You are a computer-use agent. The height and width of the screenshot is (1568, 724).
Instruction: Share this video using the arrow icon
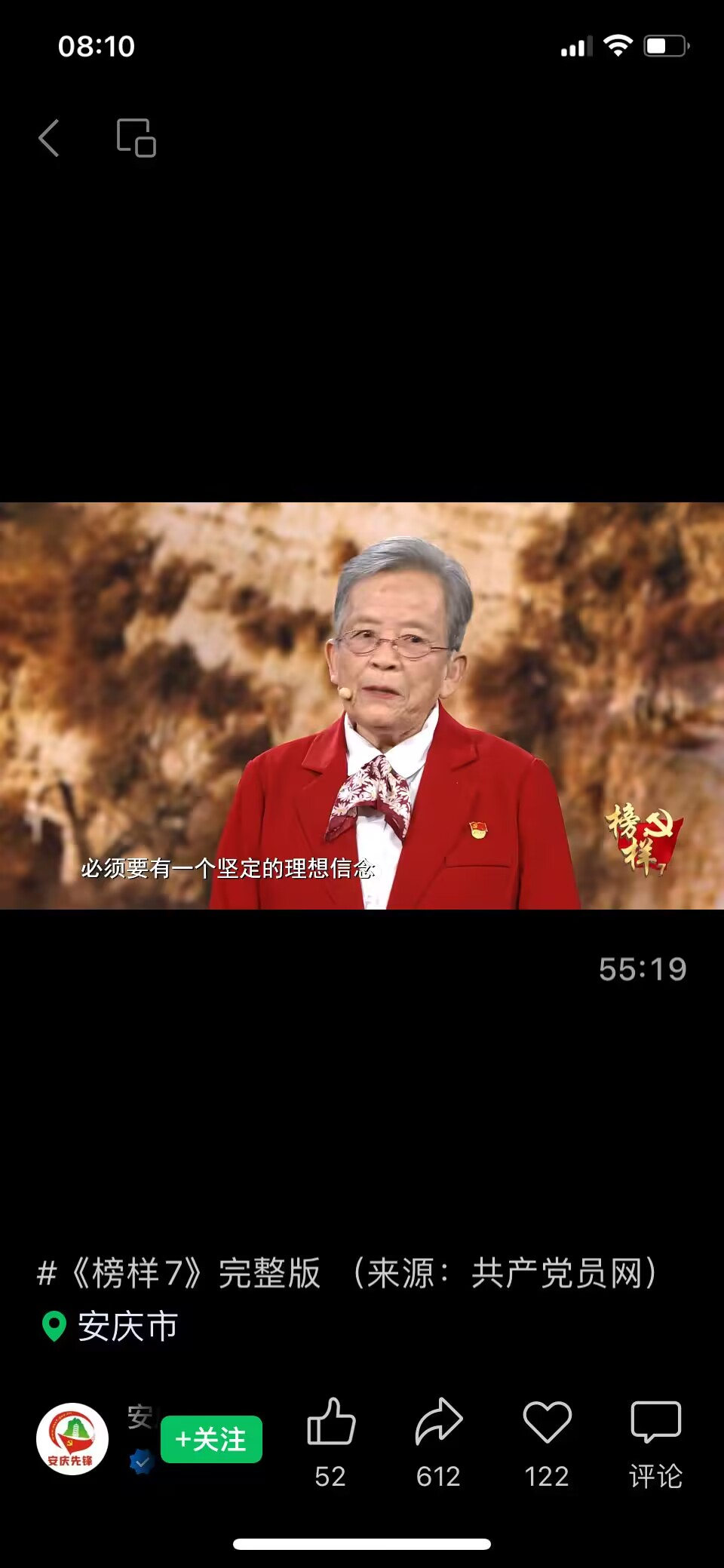point(438,1423)
